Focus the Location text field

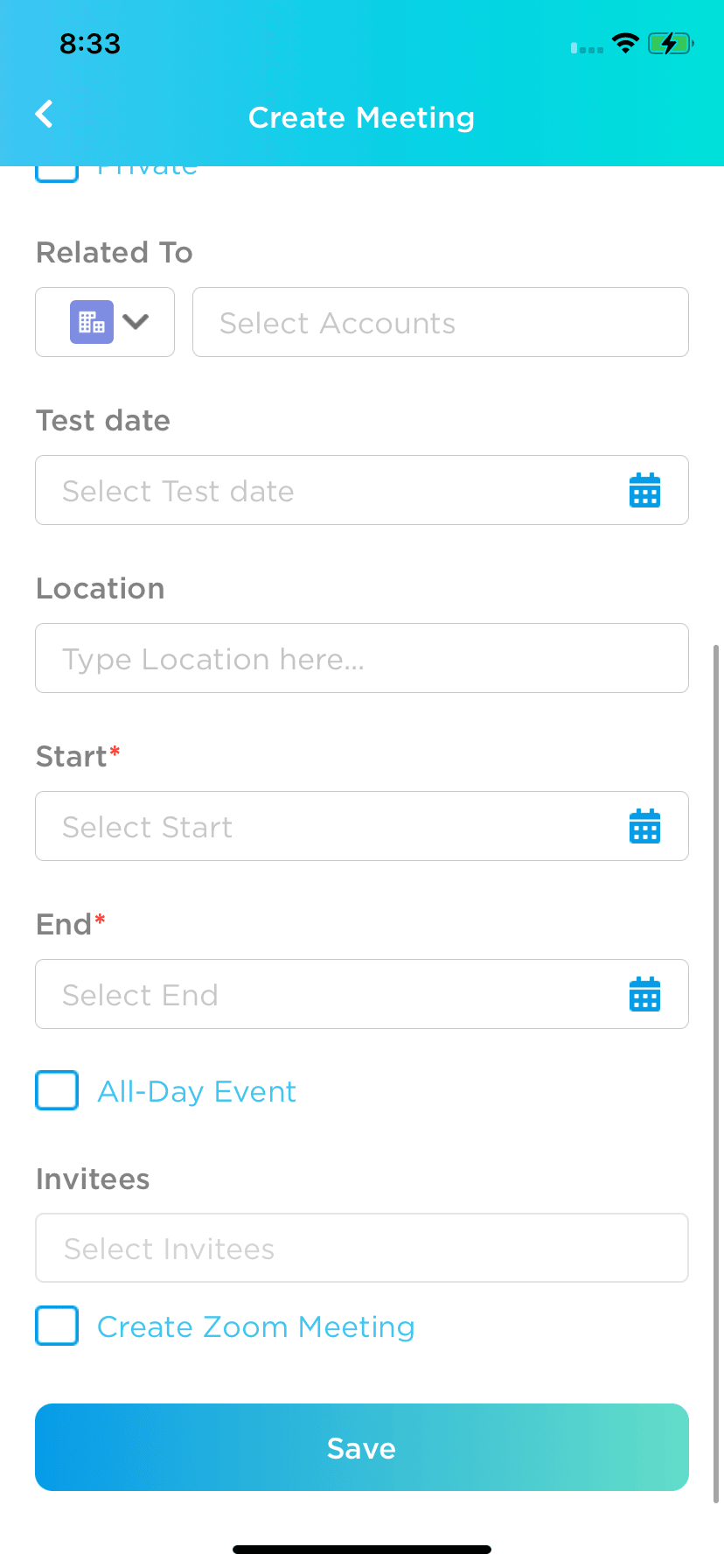(362, 658)
